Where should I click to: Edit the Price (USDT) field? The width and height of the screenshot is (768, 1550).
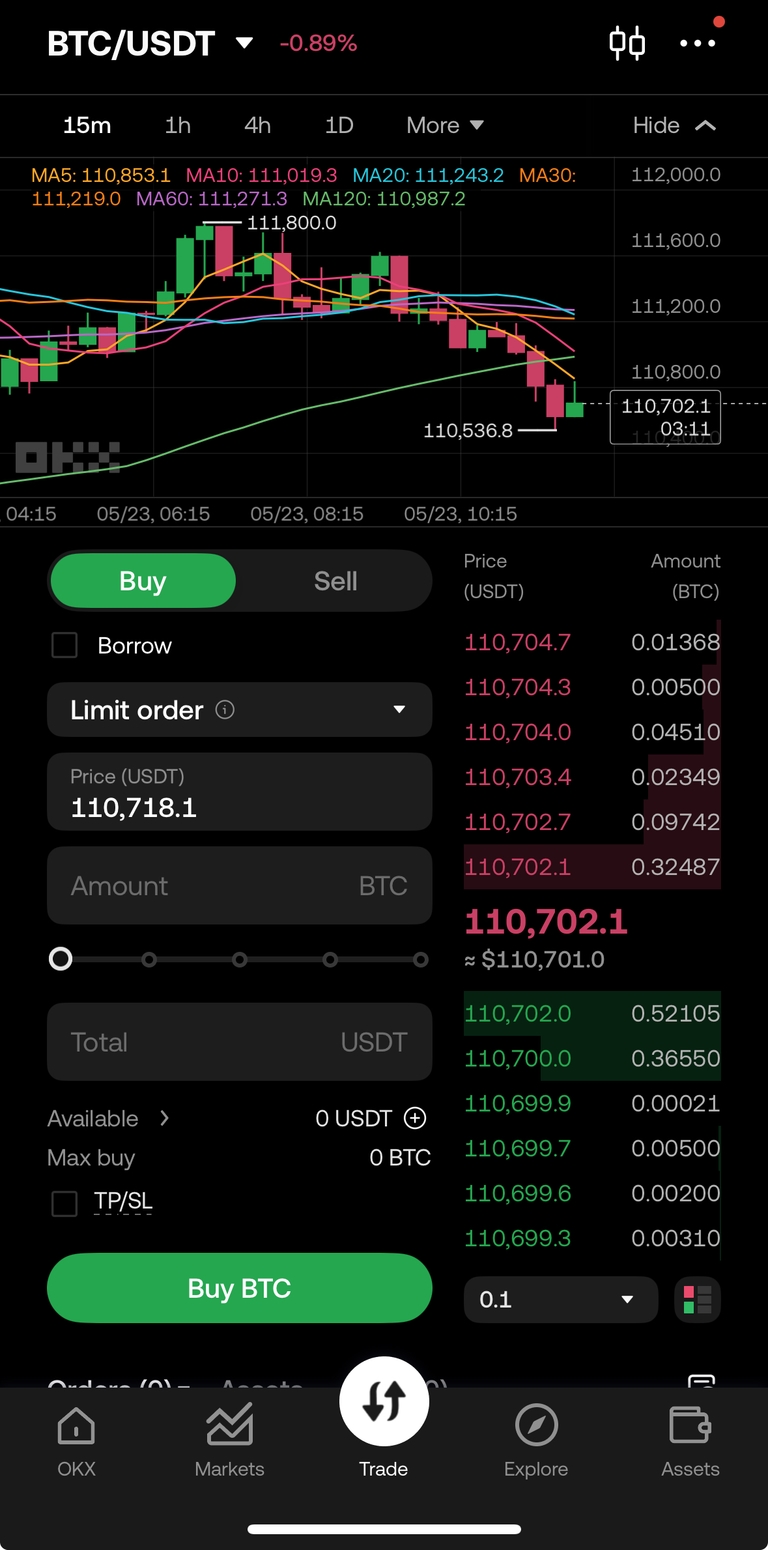coord(240,793)
